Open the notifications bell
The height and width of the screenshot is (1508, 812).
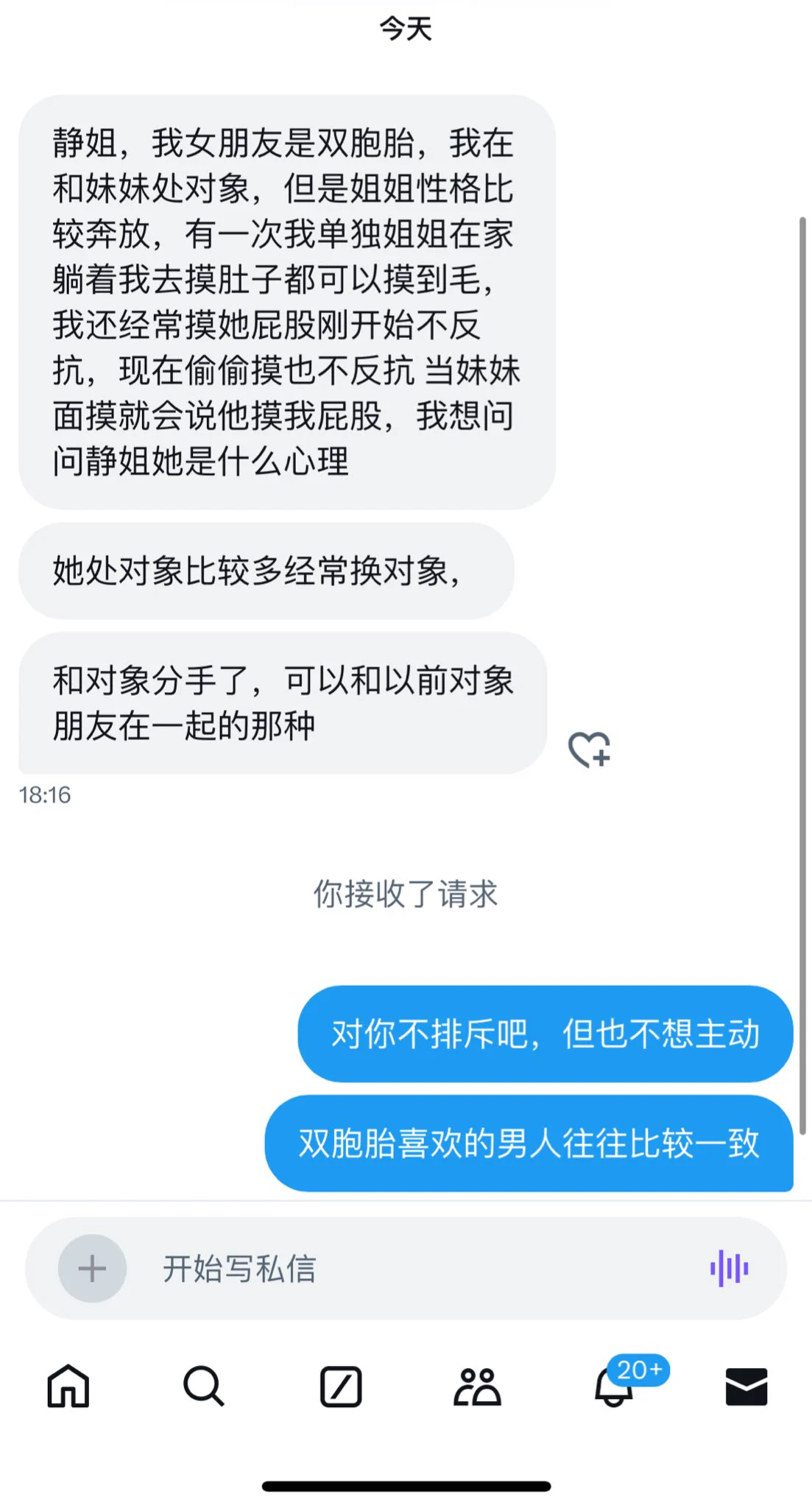(614, 1387)
